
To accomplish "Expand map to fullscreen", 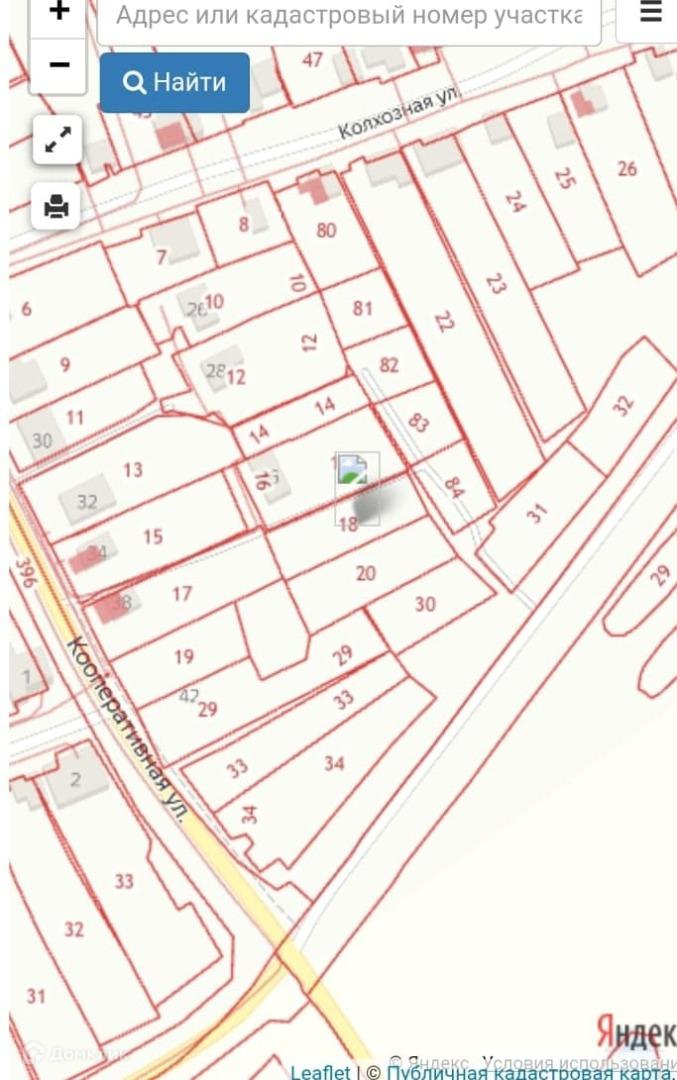I will point(57,140).
